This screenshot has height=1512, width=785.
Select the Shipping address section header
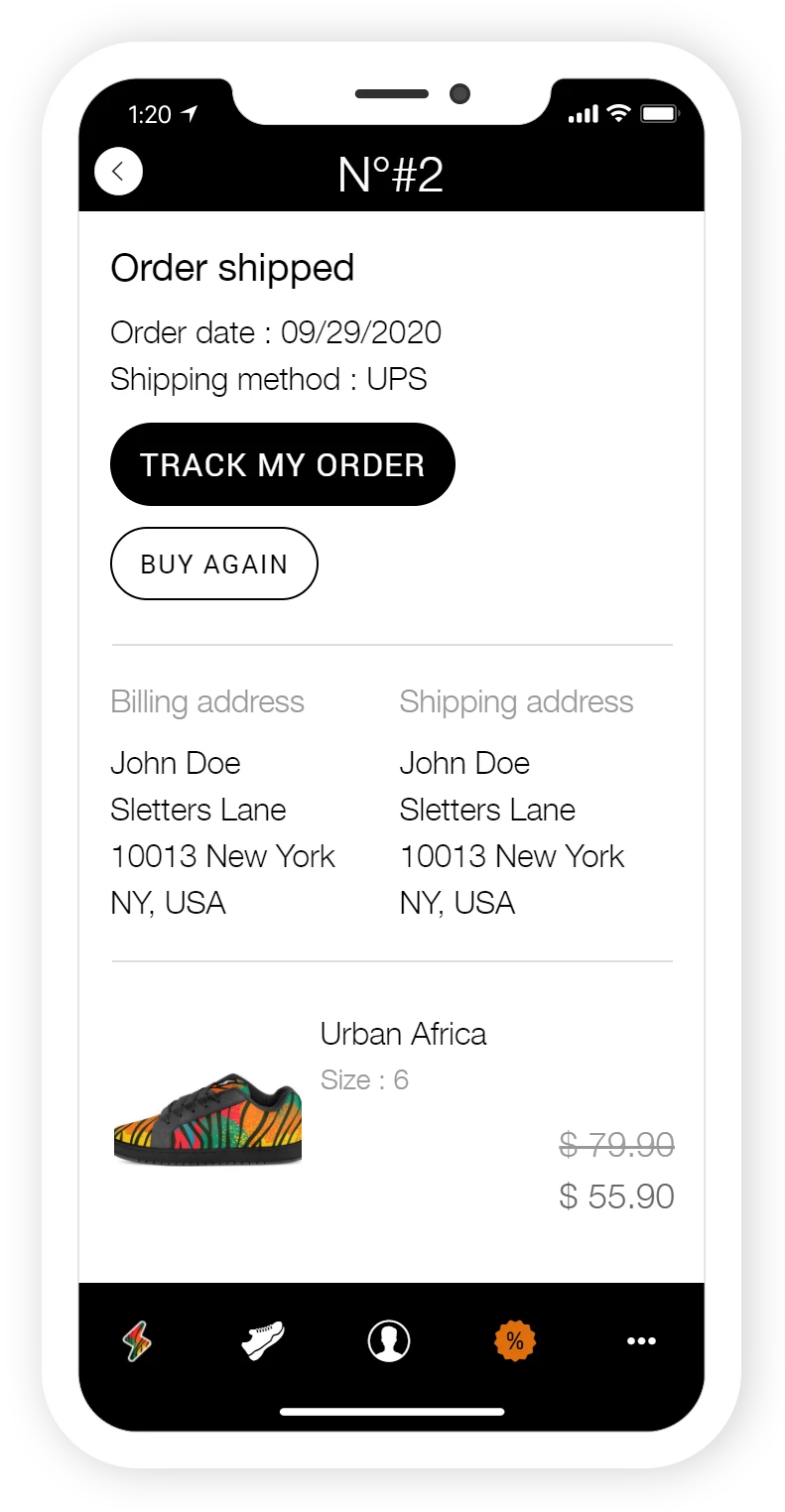tap(516, 701)
